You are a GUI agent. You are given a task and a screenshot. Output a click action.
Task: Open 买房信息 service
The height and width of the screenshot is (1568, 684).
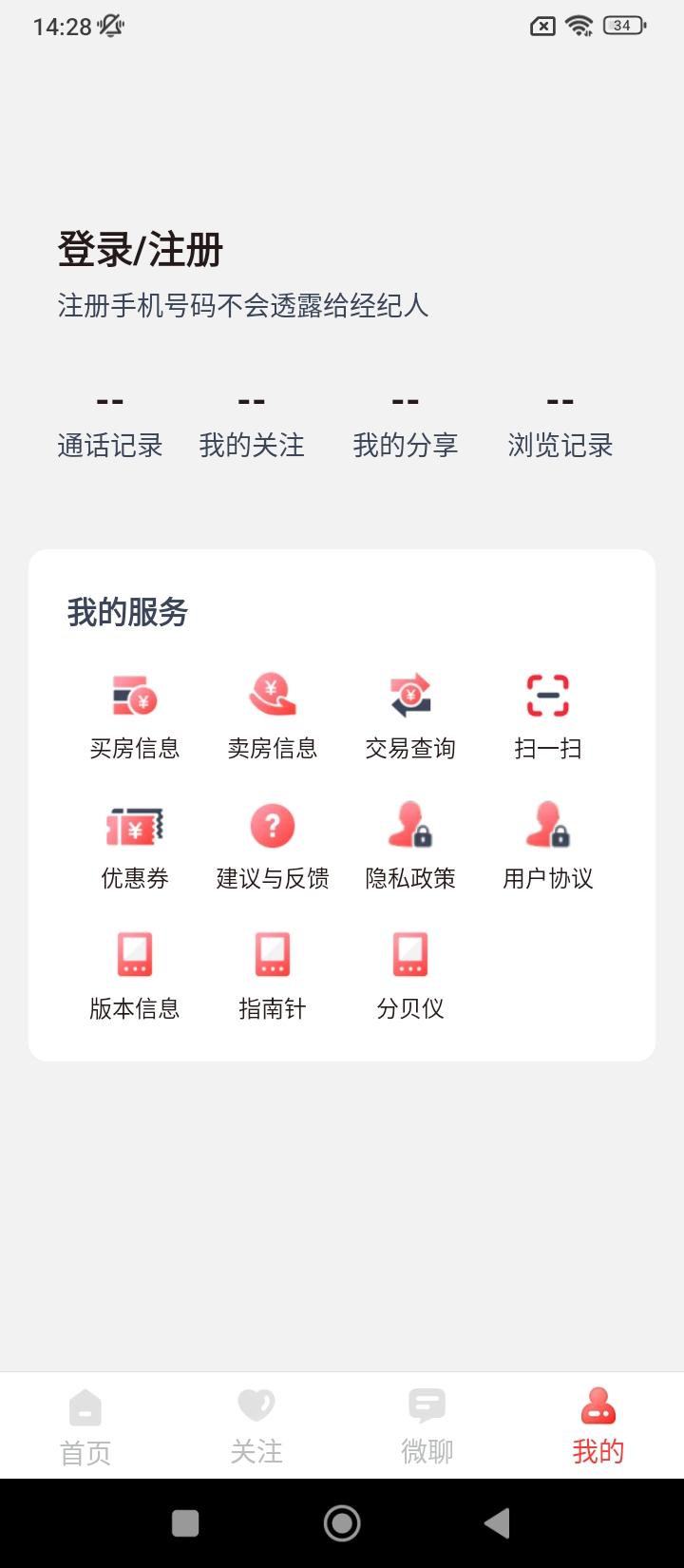tap(135, 716)
